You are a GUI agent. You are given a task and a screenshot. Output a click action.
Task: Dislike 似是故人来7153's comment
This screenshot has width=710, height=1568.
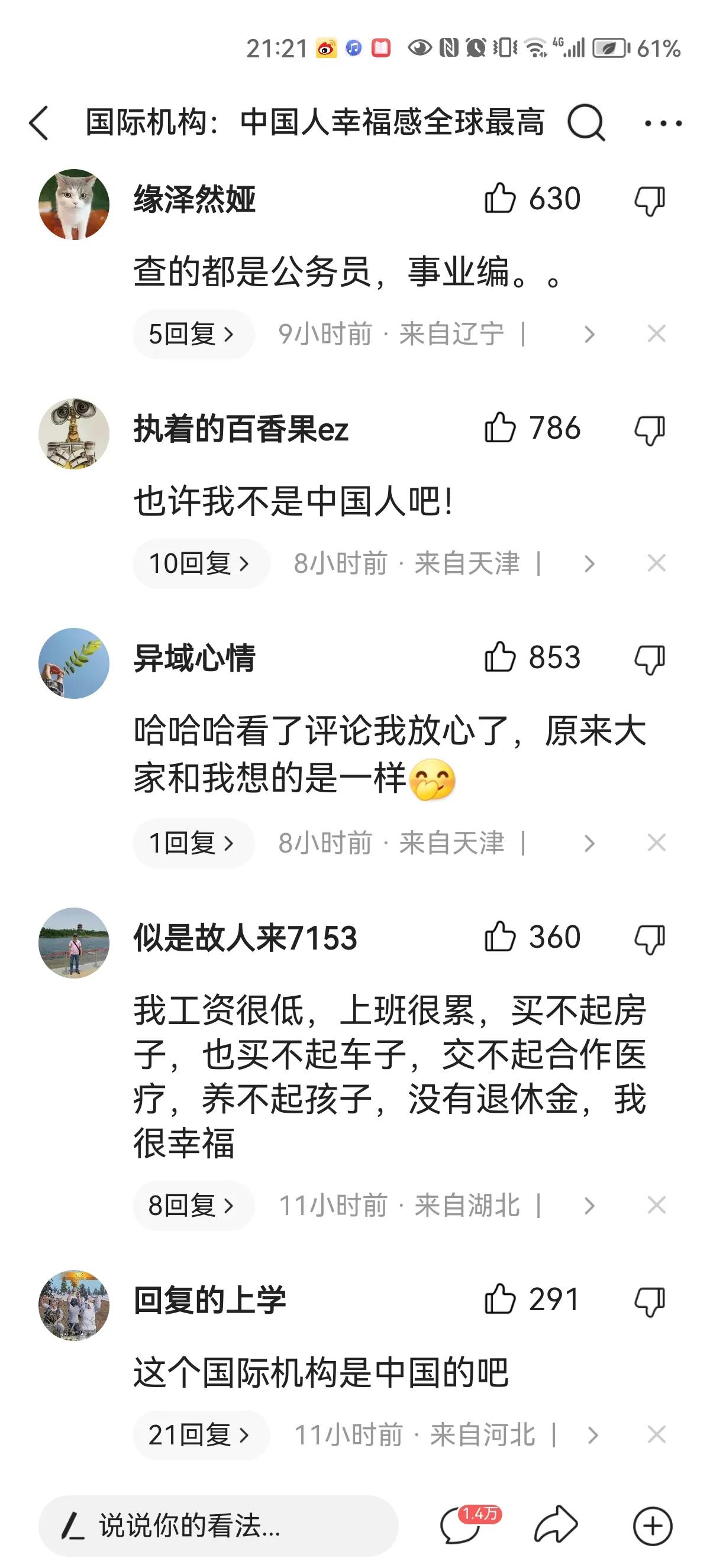coord(648,938)
